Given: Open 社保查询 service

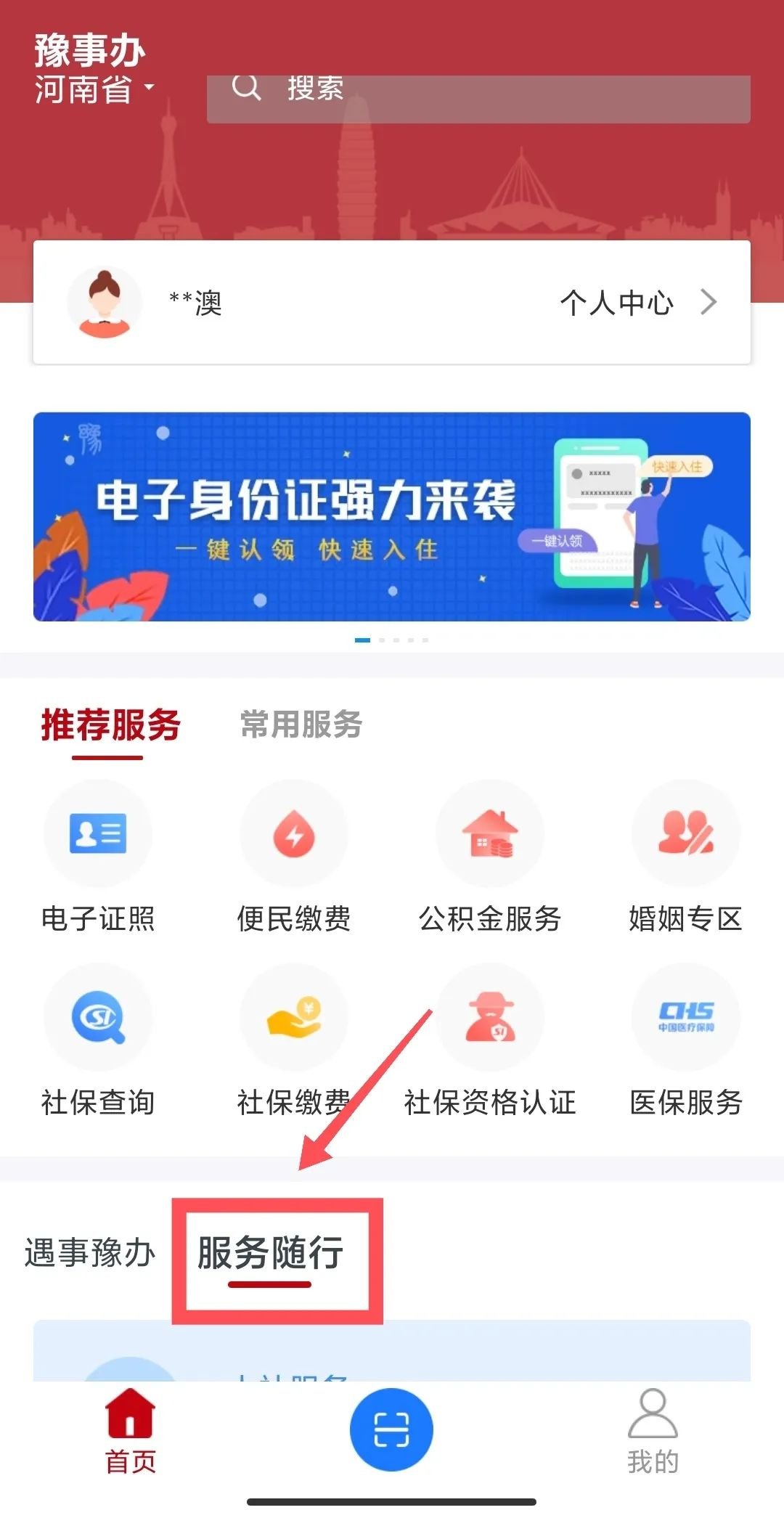Looking at the screenshot, I should tap(98, 1040).
